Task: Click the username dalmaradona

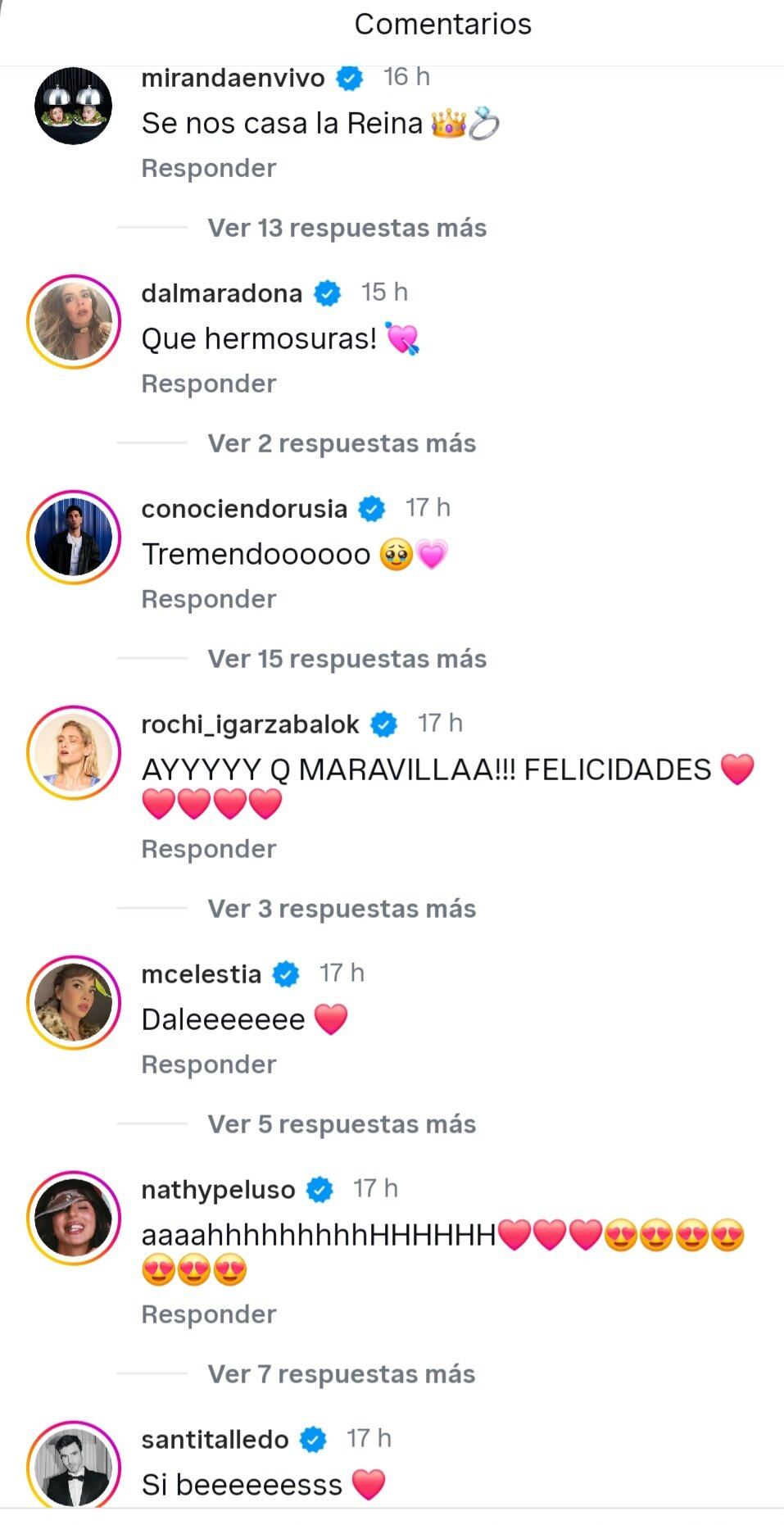Action: click(223, 293)
